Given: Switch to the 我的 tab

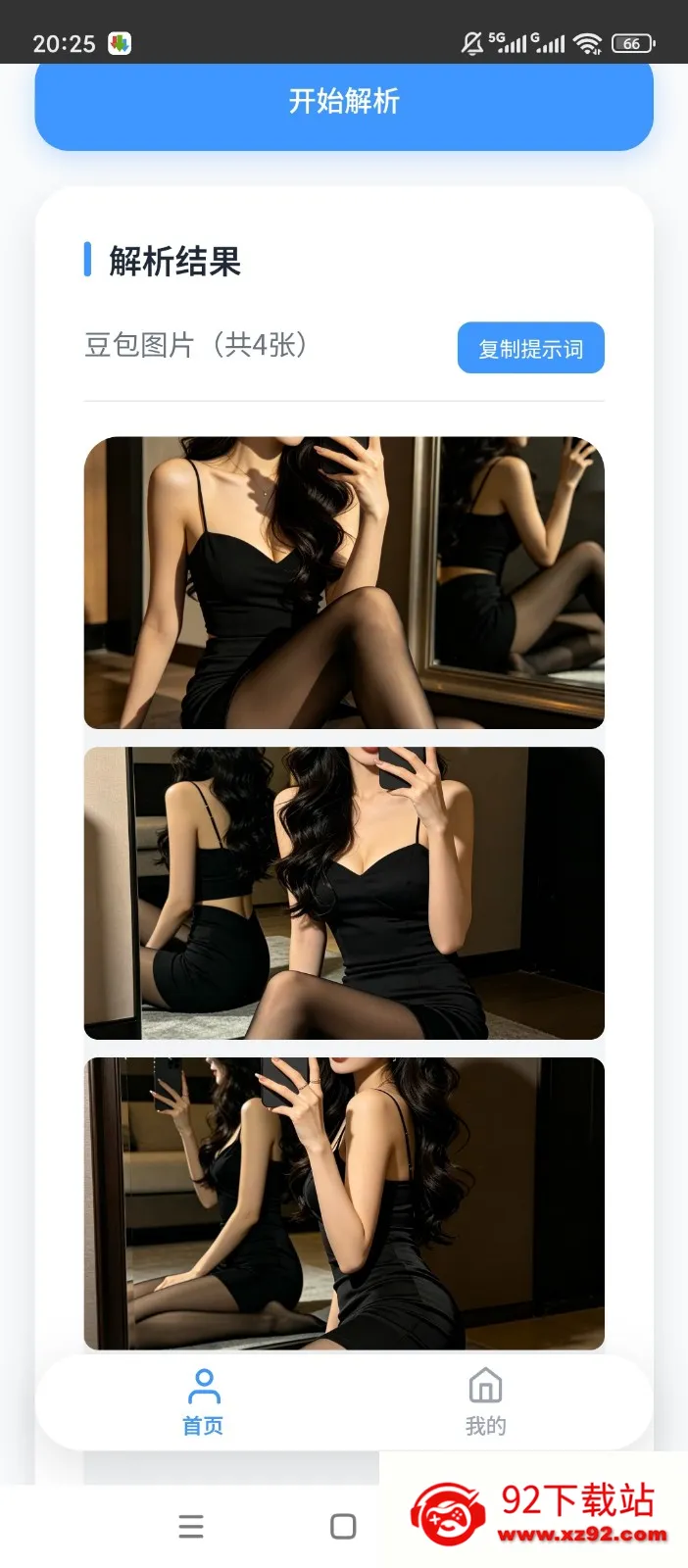Looking at the screenshot, I should [485, 1403].
